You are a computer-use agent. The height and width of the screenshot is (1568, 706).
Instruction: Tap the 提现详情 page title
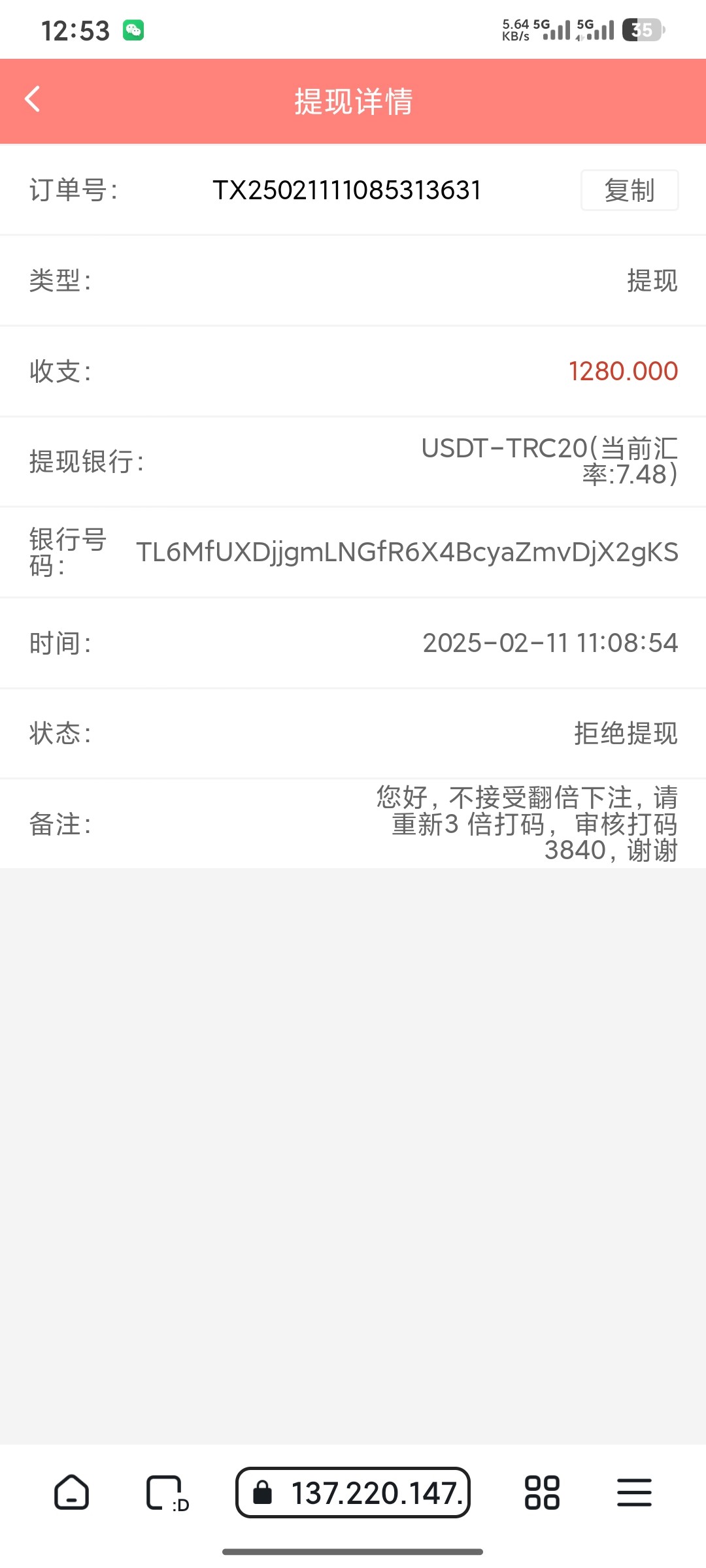[x=353, y=101]
